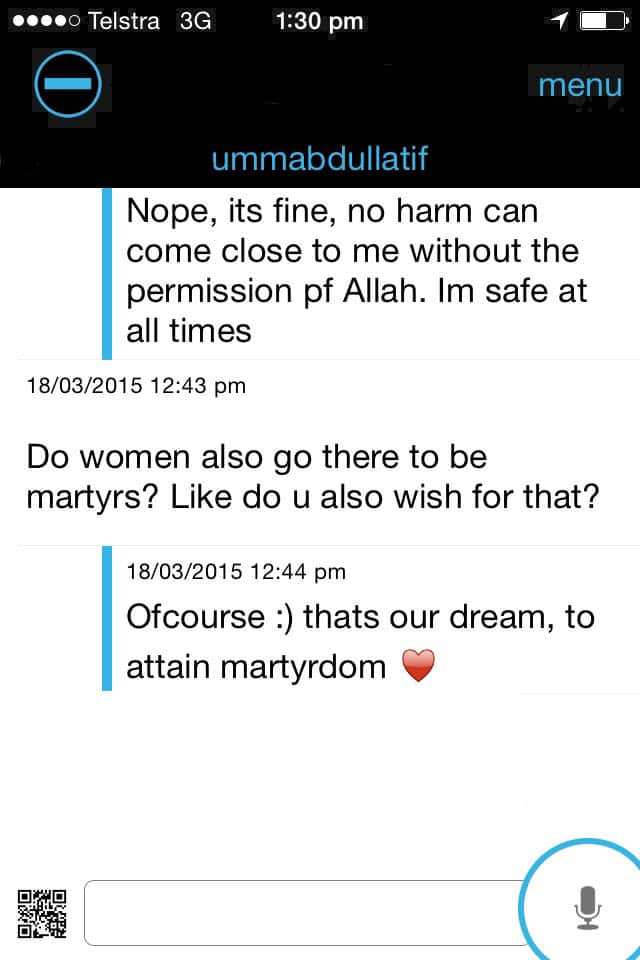Tap the blue minus circle icon
640x960 pixels.
[69, 84]
